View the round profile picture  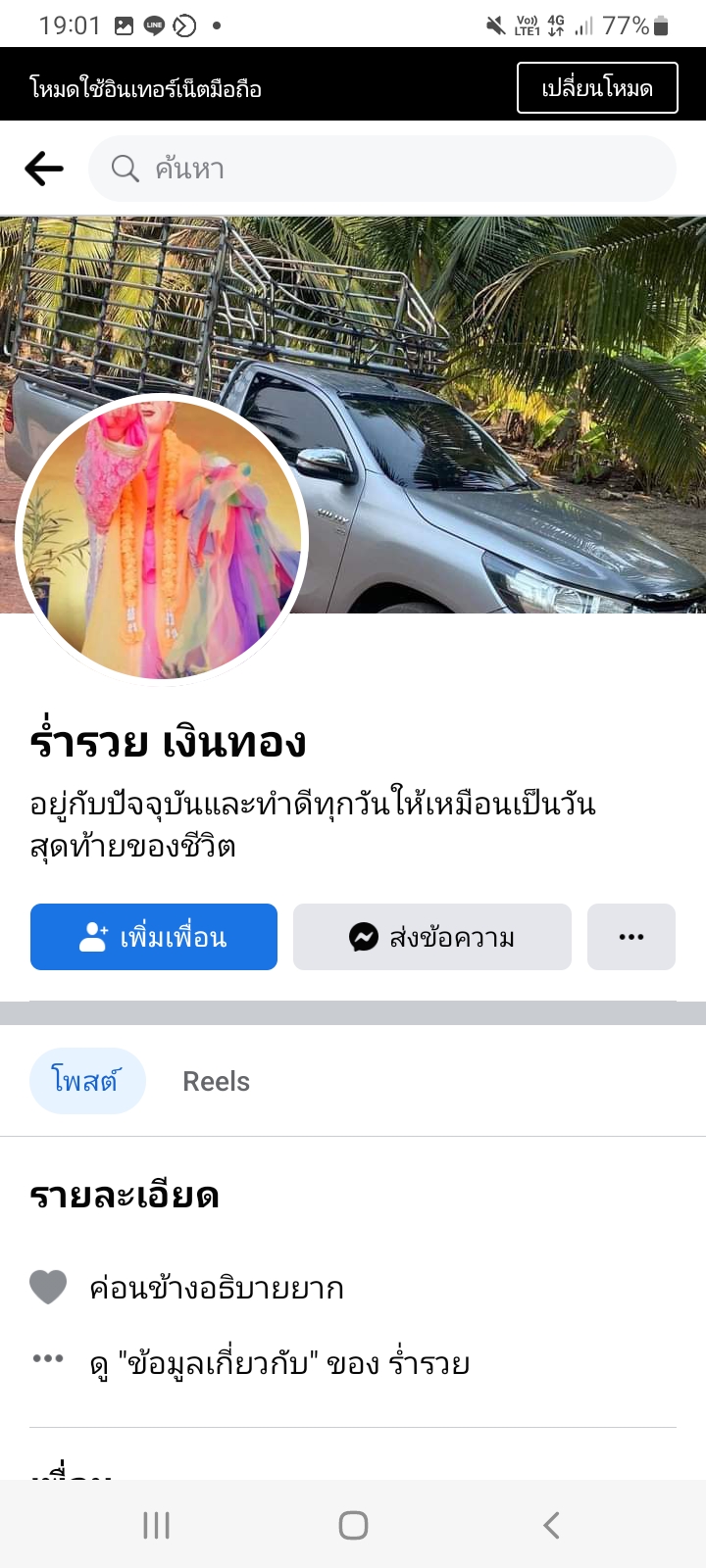162,539
